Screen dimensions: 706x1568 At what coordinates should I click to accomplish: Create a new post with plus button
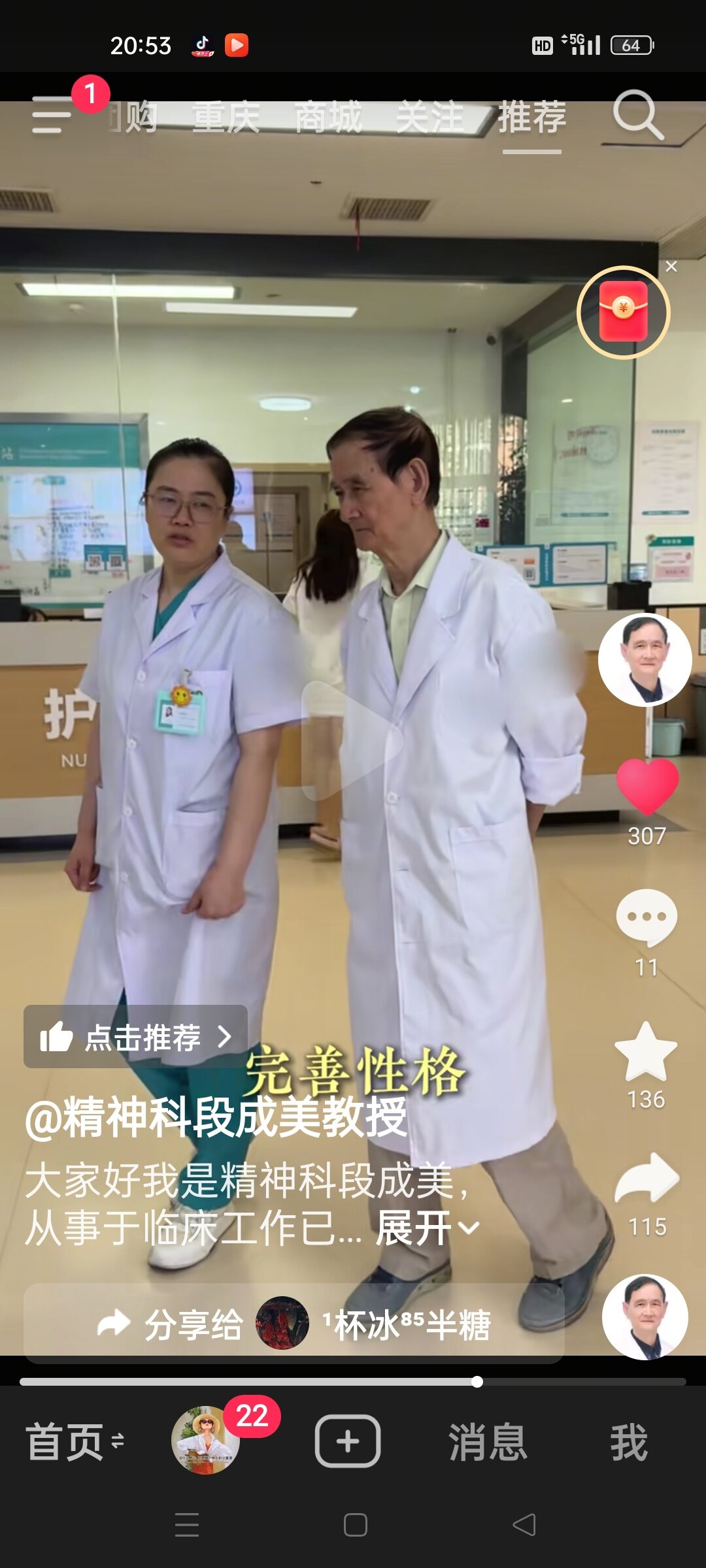[x=348, y=1442]
